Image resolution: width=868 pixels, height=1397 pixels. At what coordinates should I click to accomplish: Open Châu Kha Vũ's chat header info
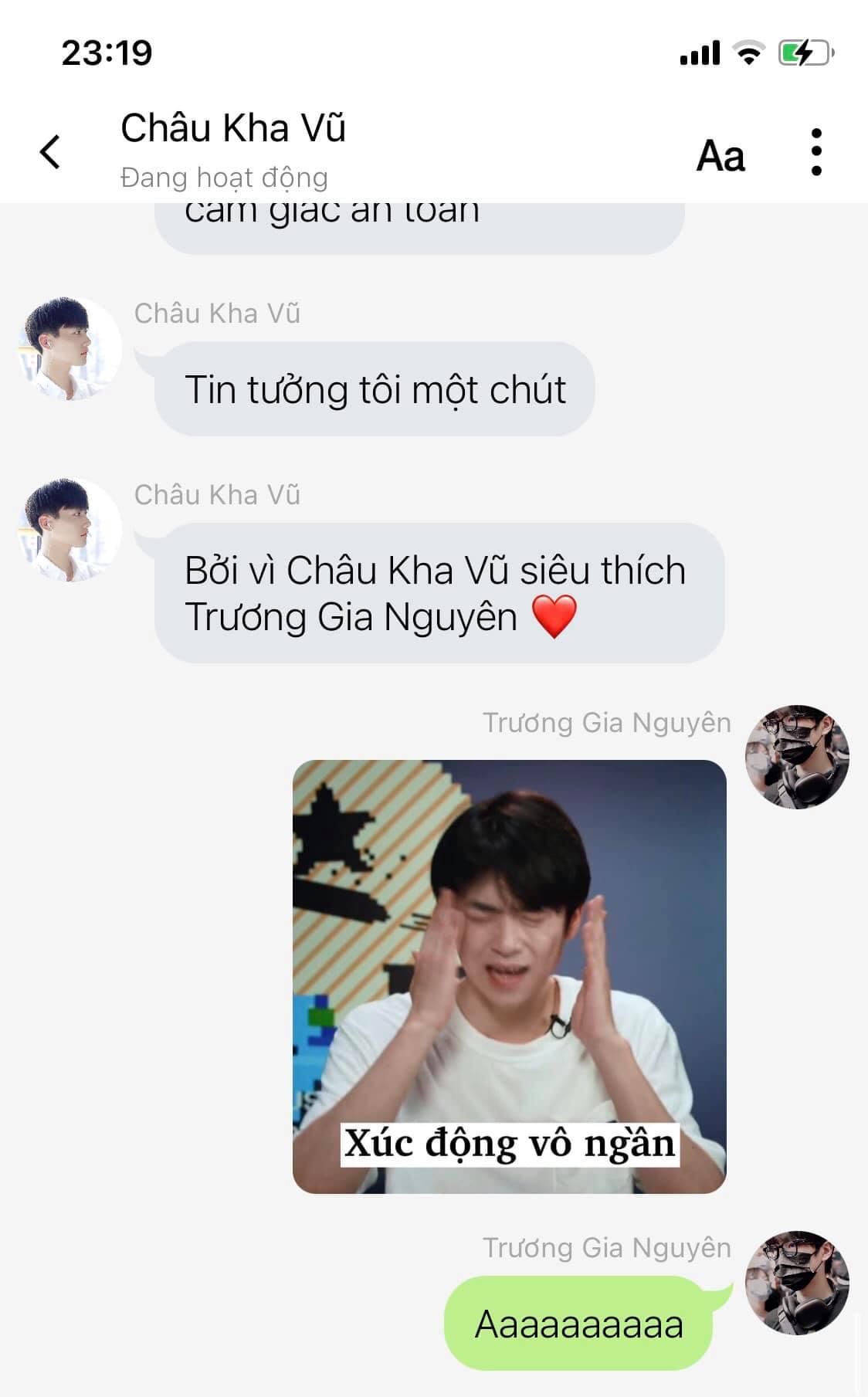[232, 128]
